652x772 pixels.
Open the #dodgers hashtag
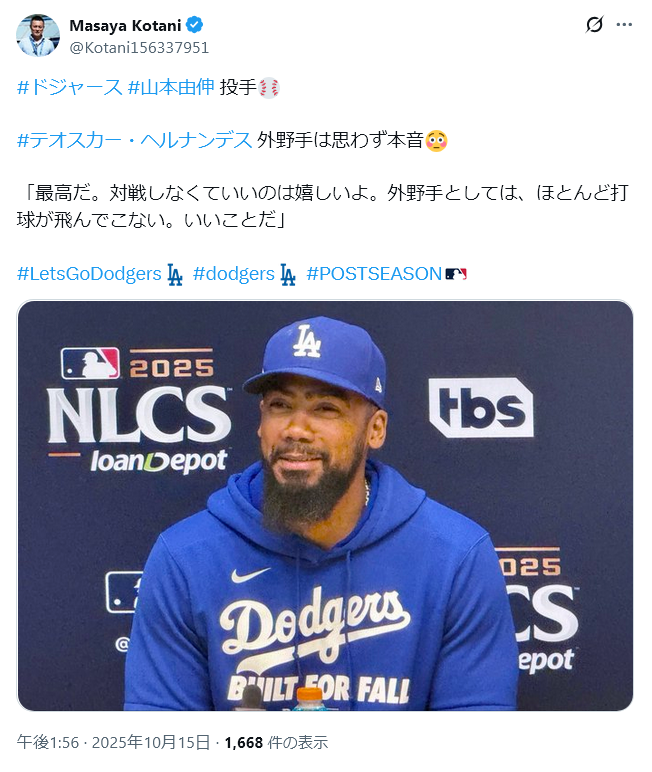[x=234, y=273]
